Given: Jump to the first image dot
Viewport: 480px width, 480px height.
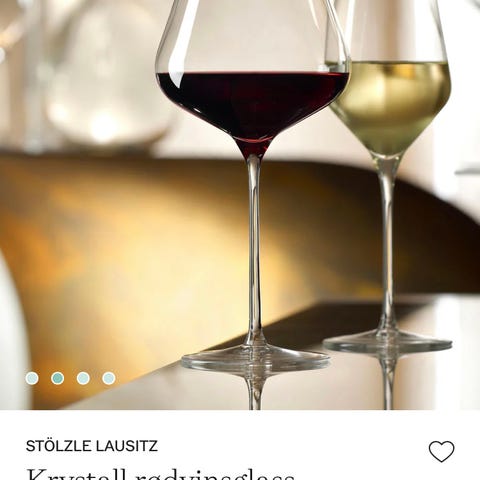Looking at the screenshot, I should [32, 378].
